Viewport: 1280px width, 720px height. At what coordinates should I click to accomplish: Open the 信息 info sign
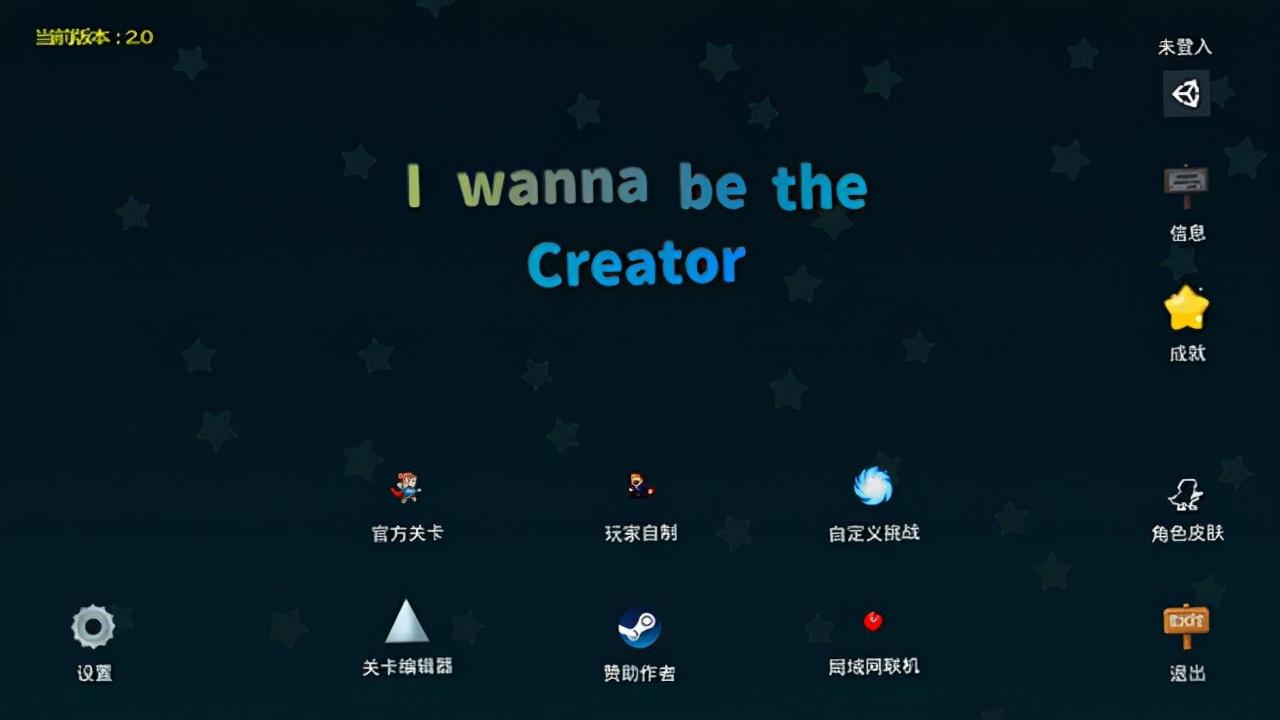[1186, 187]
